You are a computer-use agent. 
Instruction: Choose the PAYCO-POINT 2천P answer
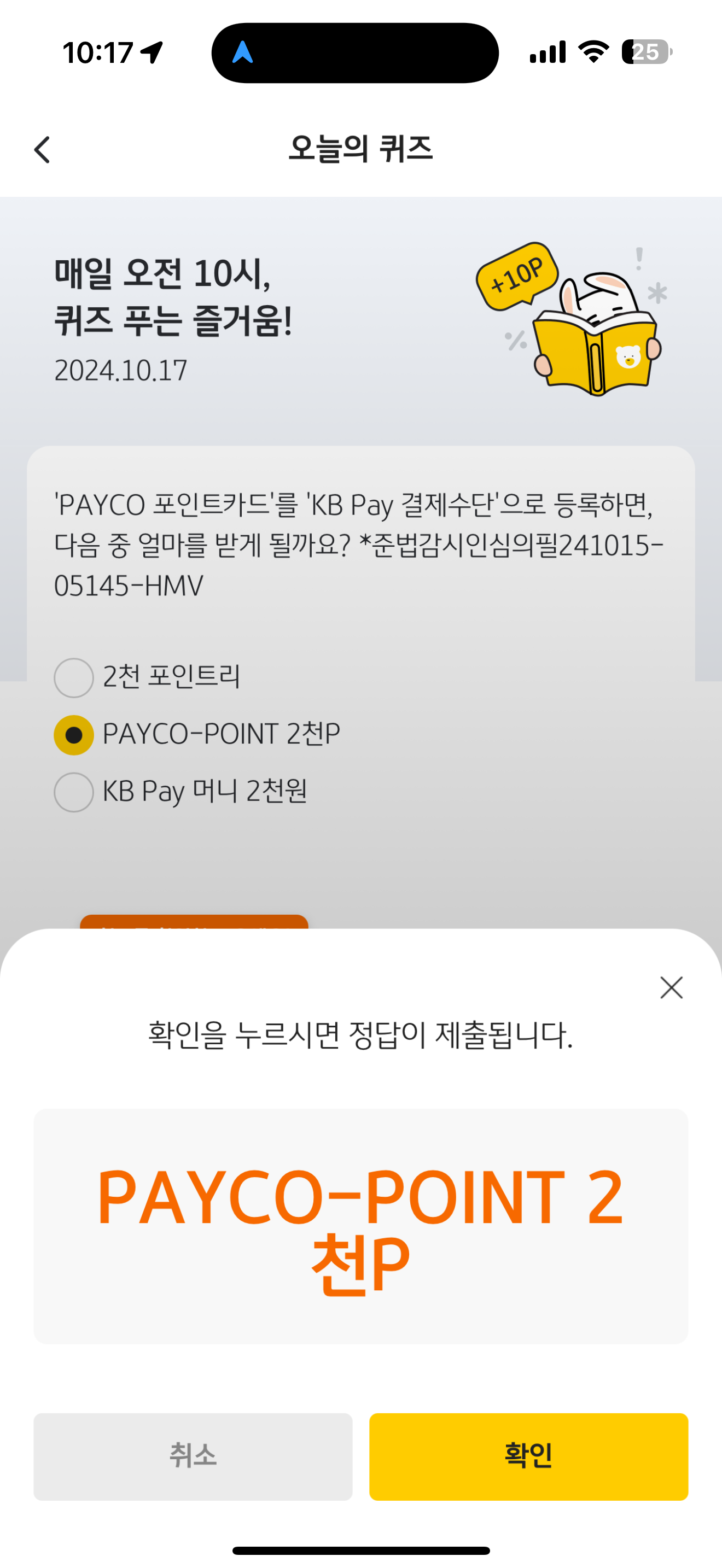(196, 734)
